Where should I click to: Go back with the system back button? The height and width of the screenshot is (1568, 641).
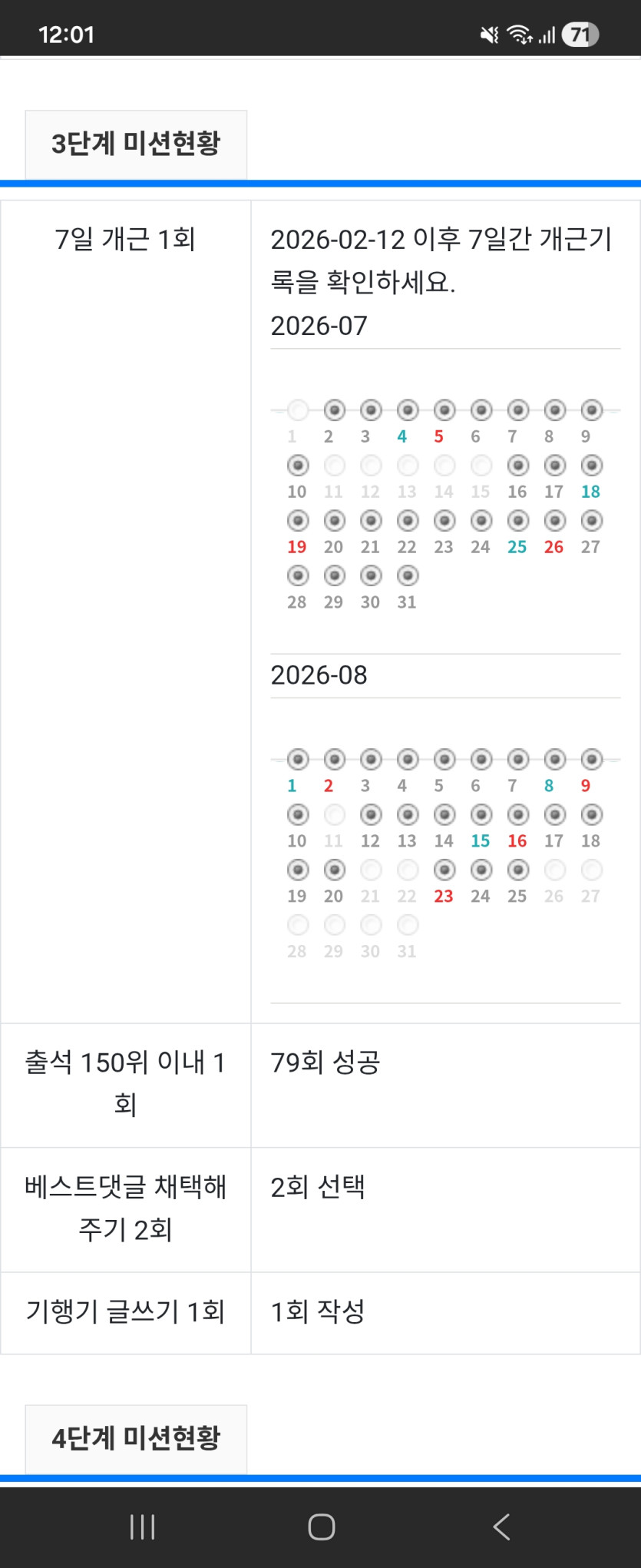[x=501, y=1527]
